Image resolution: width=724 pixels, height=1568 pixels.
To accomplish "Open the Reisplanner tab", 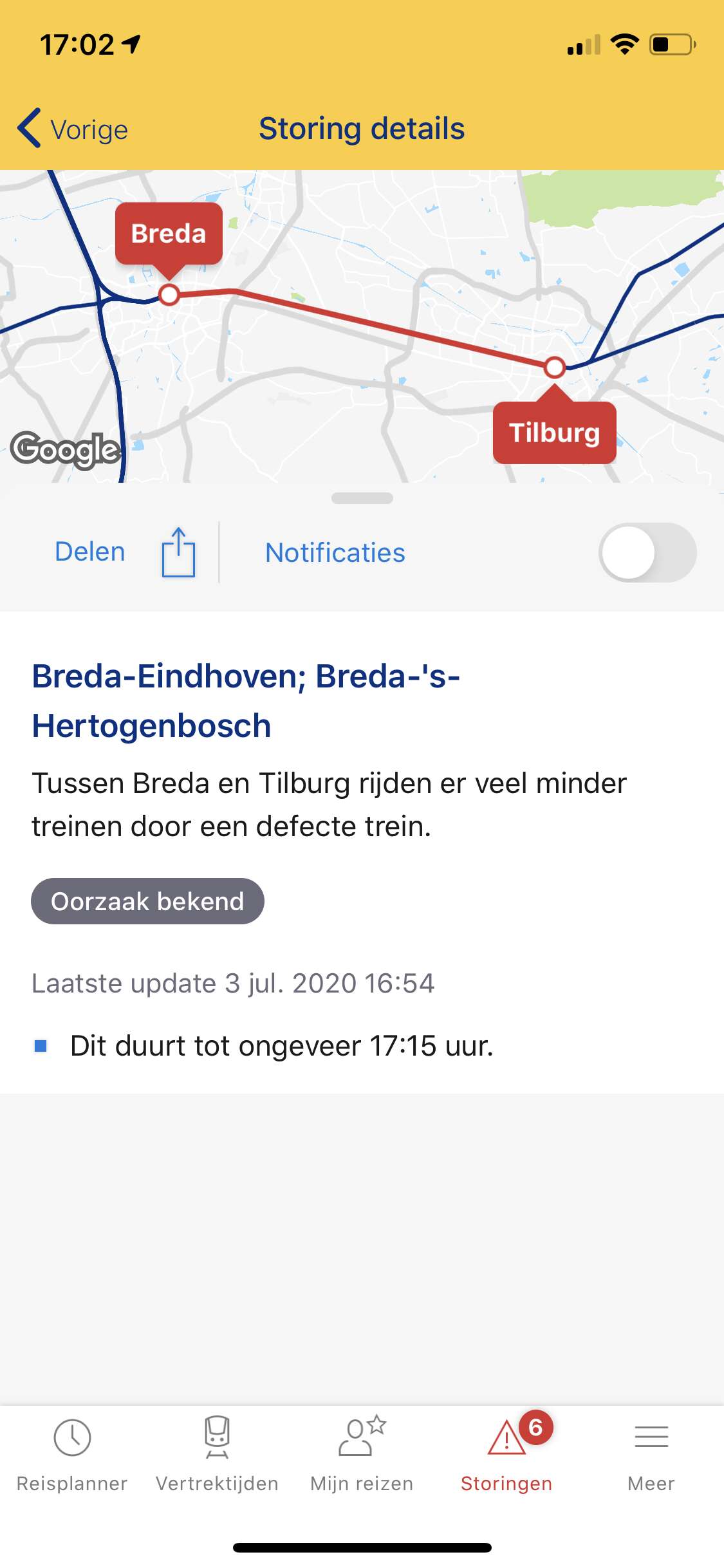I will click(x=72, y=1453).
